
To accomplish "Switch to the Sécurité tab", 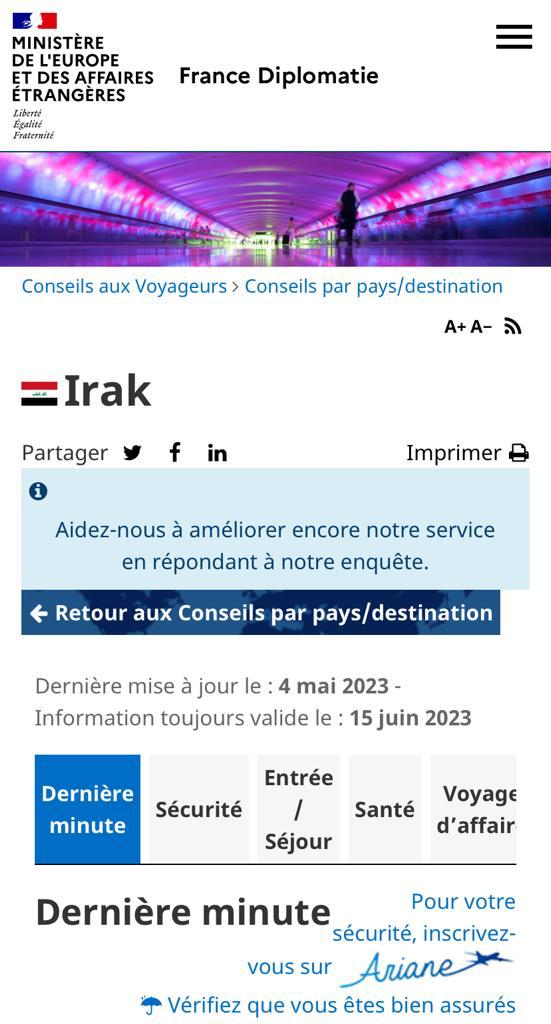I will 198,809.
